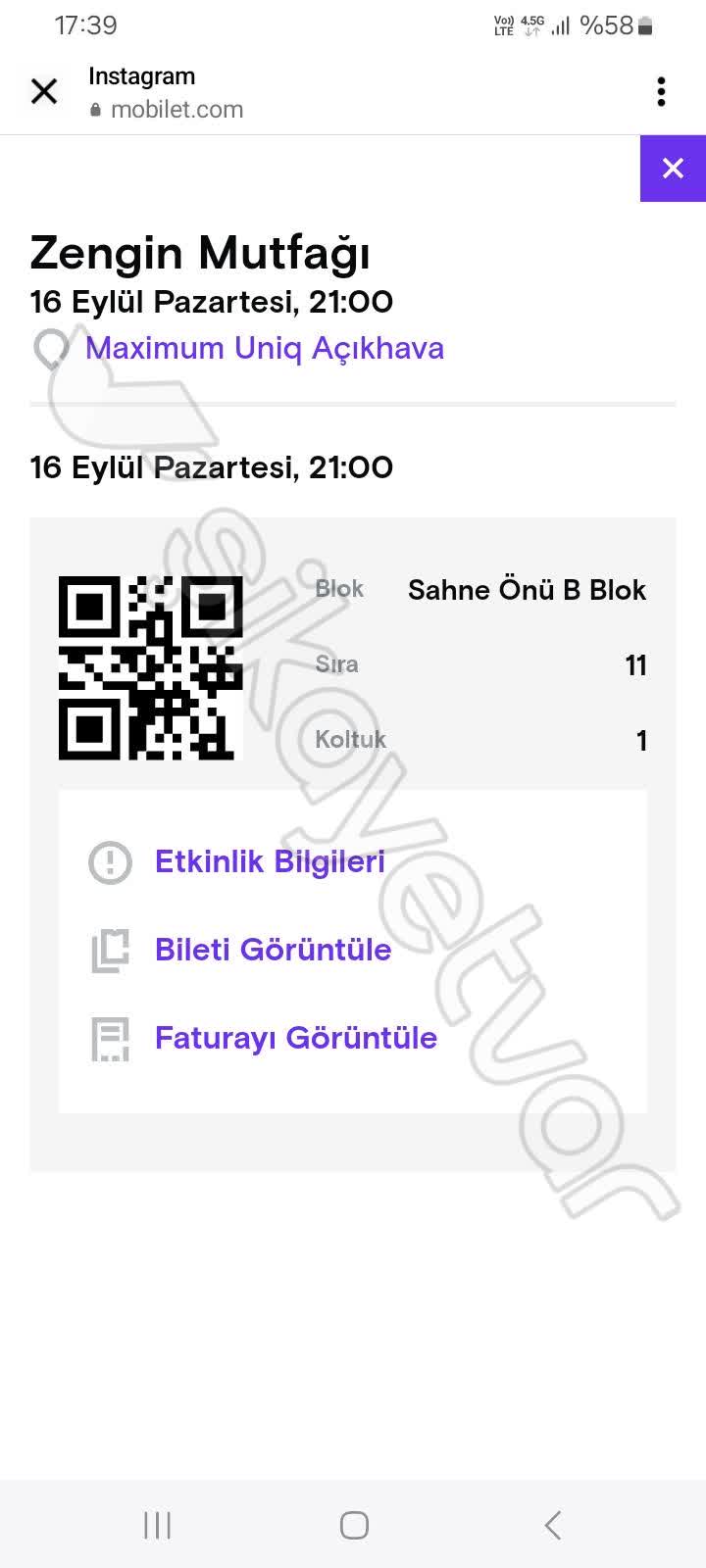706x1568 pixels.
Task: Open the three-dot browser options menu
Action: coord(661,91)
